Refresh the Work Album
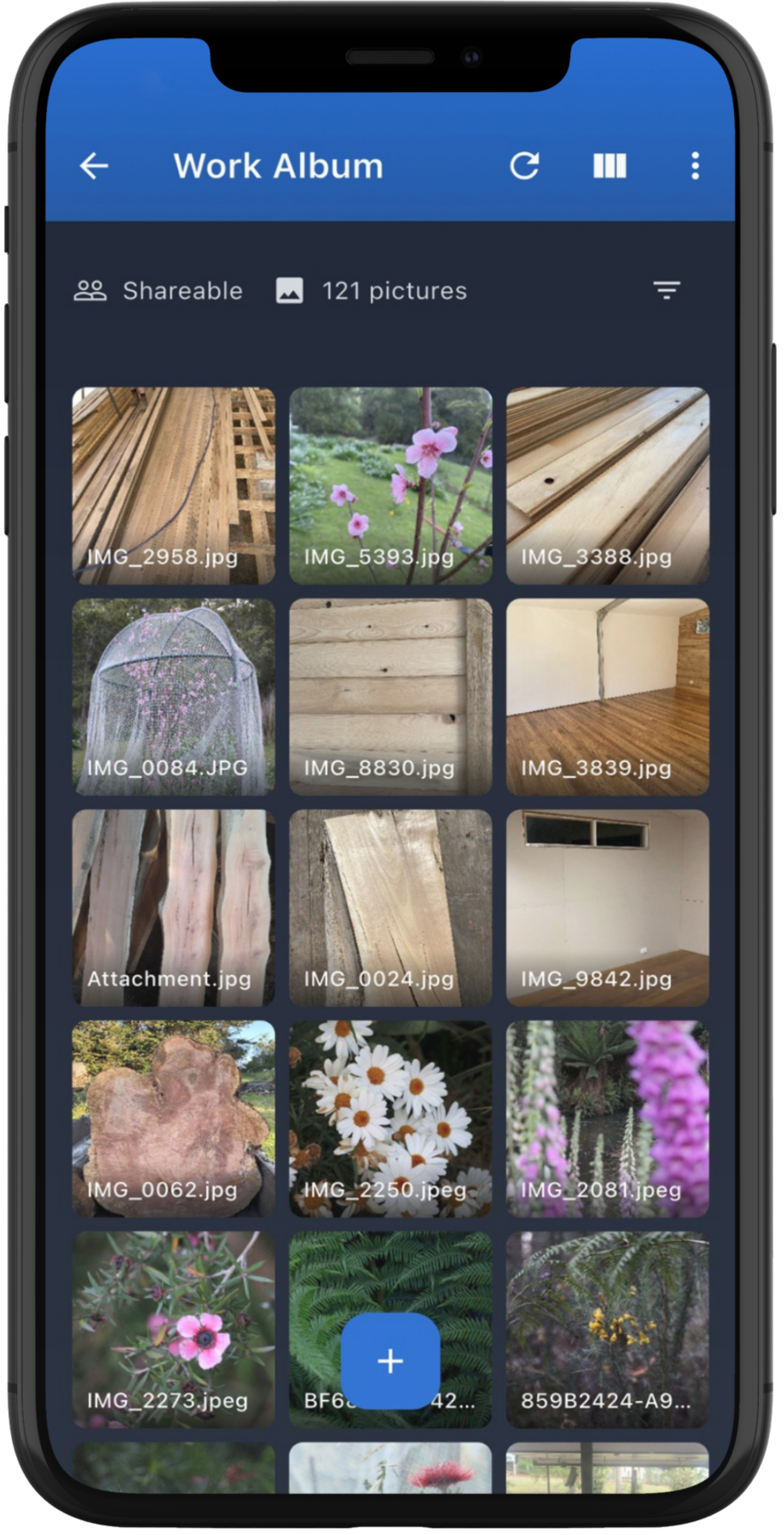This screenshot has height=1535, width=784. (x=524, y=166)
